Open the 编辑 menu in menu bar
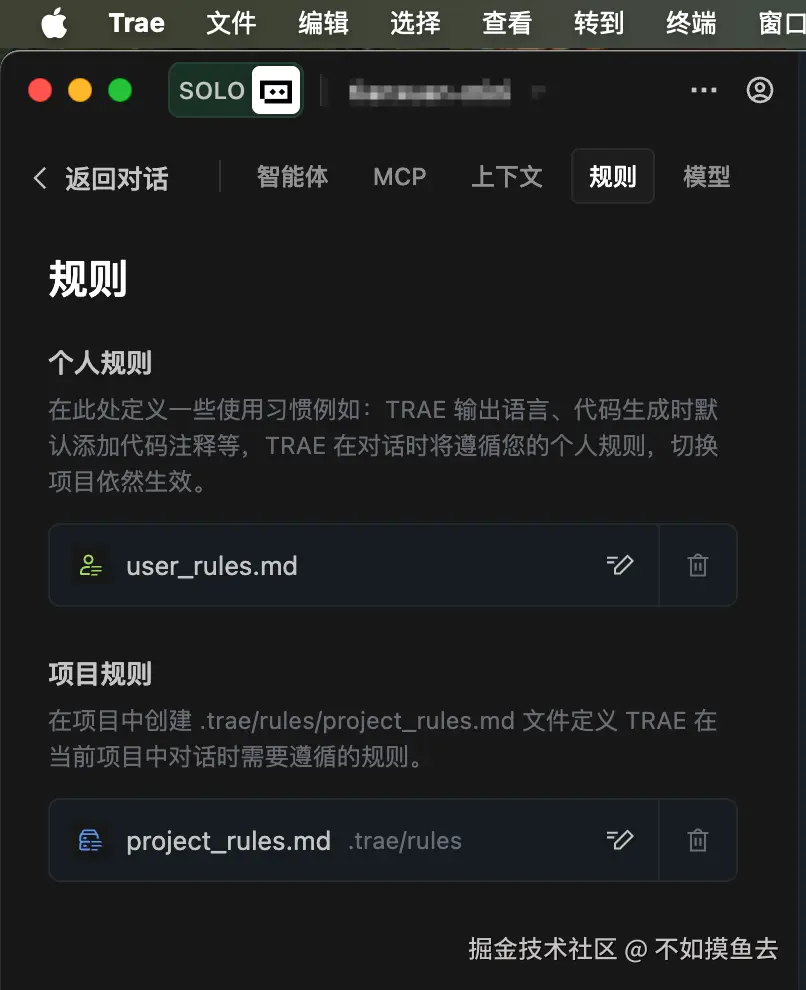The height and width of the screenshot is (990, 806). pyautogui.click(x=323, y=23)
